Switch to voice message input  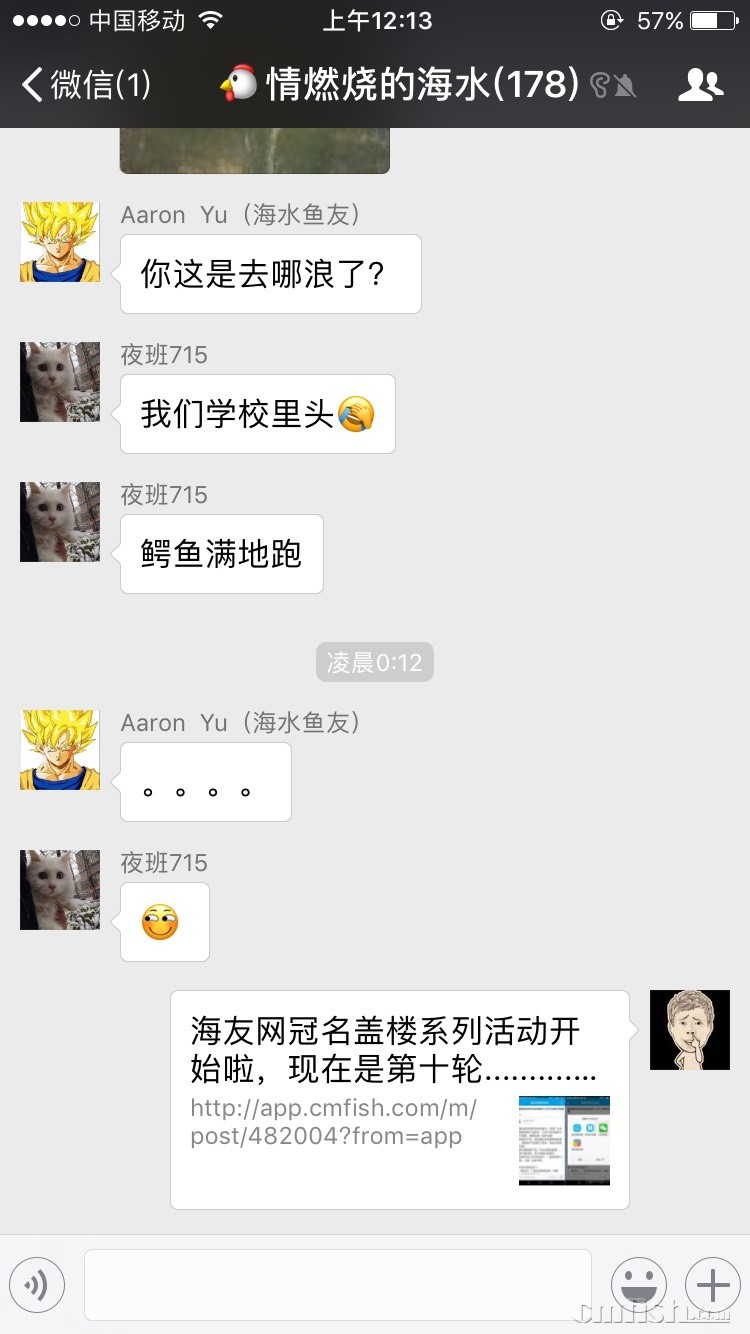tap(37, 1285)
